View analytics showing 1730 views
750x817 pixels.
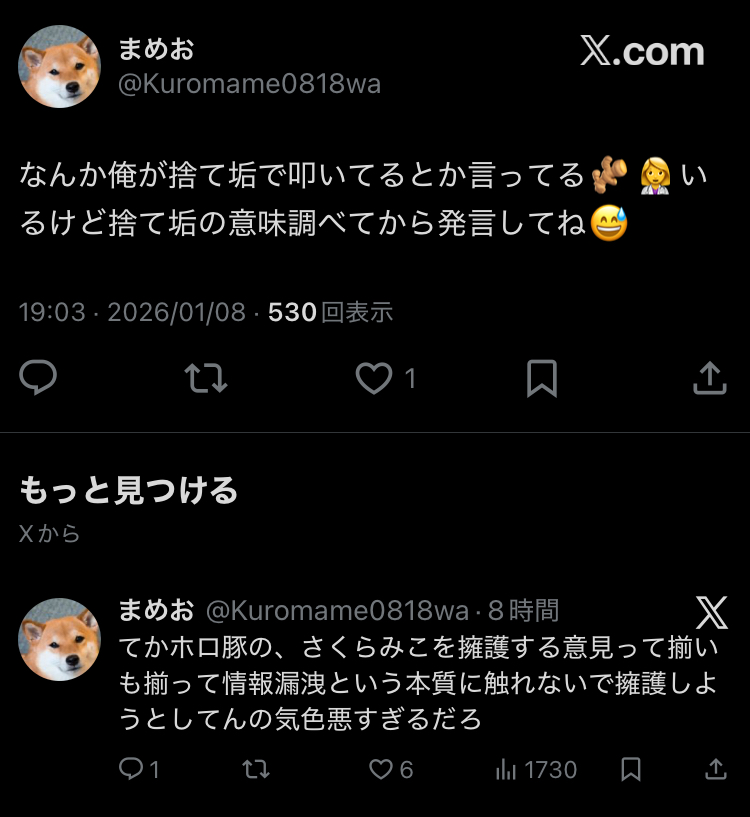pyautogui.click(x=536, y=769)
